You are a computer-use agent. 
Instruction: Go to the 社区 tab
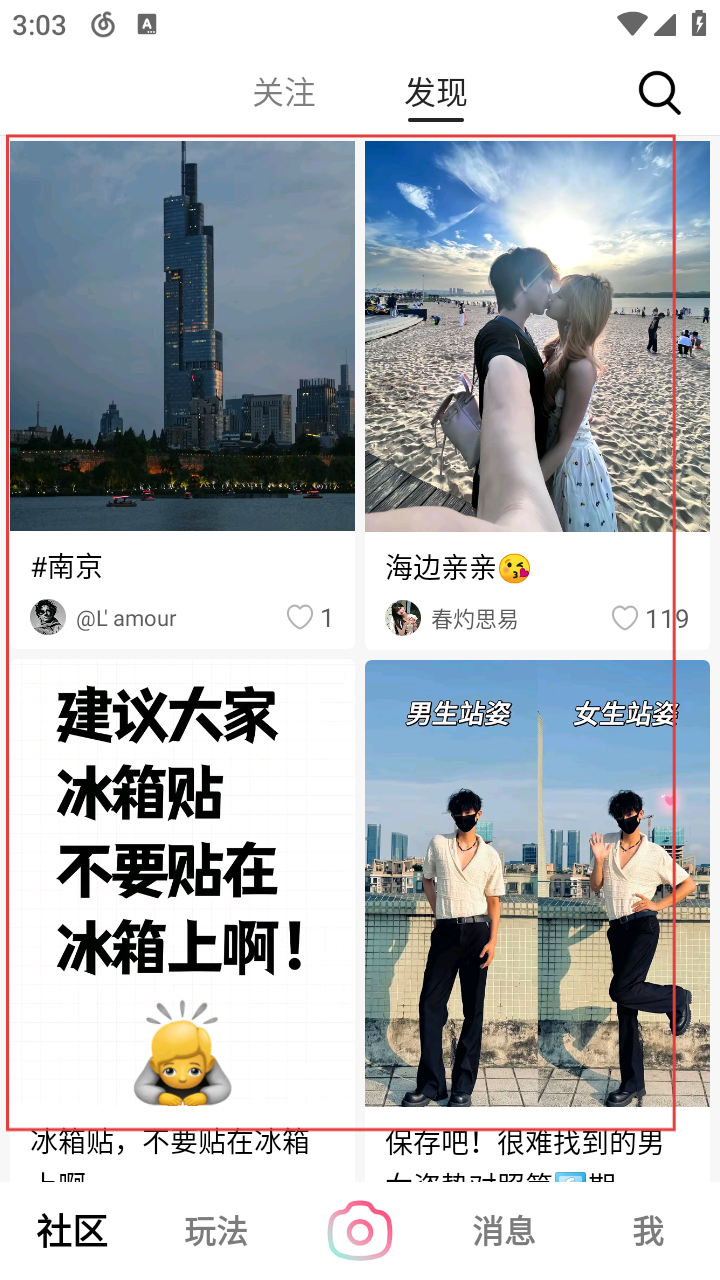pyautogui.click(x=72, y=1231)
